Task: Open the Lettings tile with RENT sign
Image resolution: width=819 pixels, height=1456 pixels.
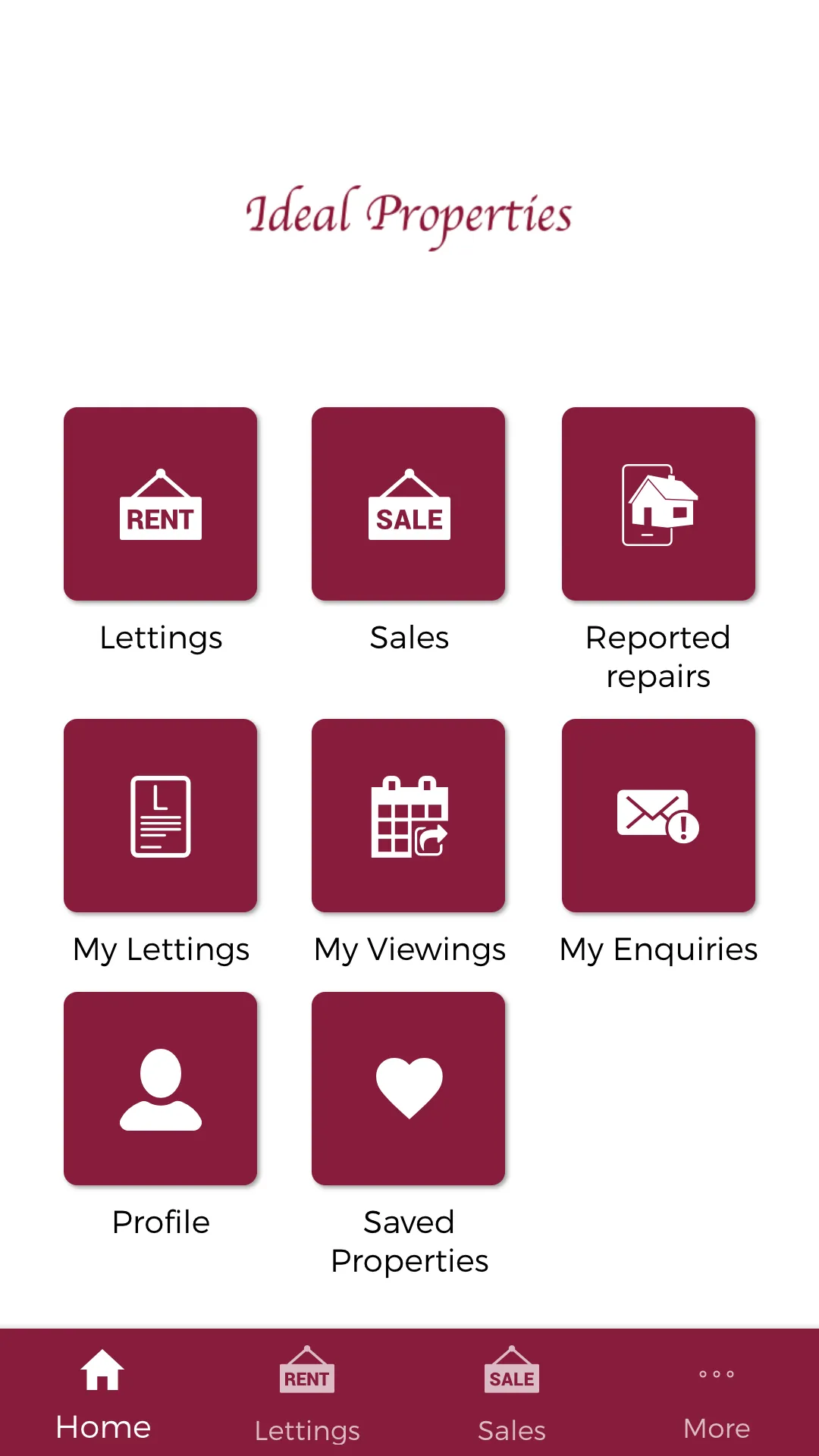Action: 160,504
